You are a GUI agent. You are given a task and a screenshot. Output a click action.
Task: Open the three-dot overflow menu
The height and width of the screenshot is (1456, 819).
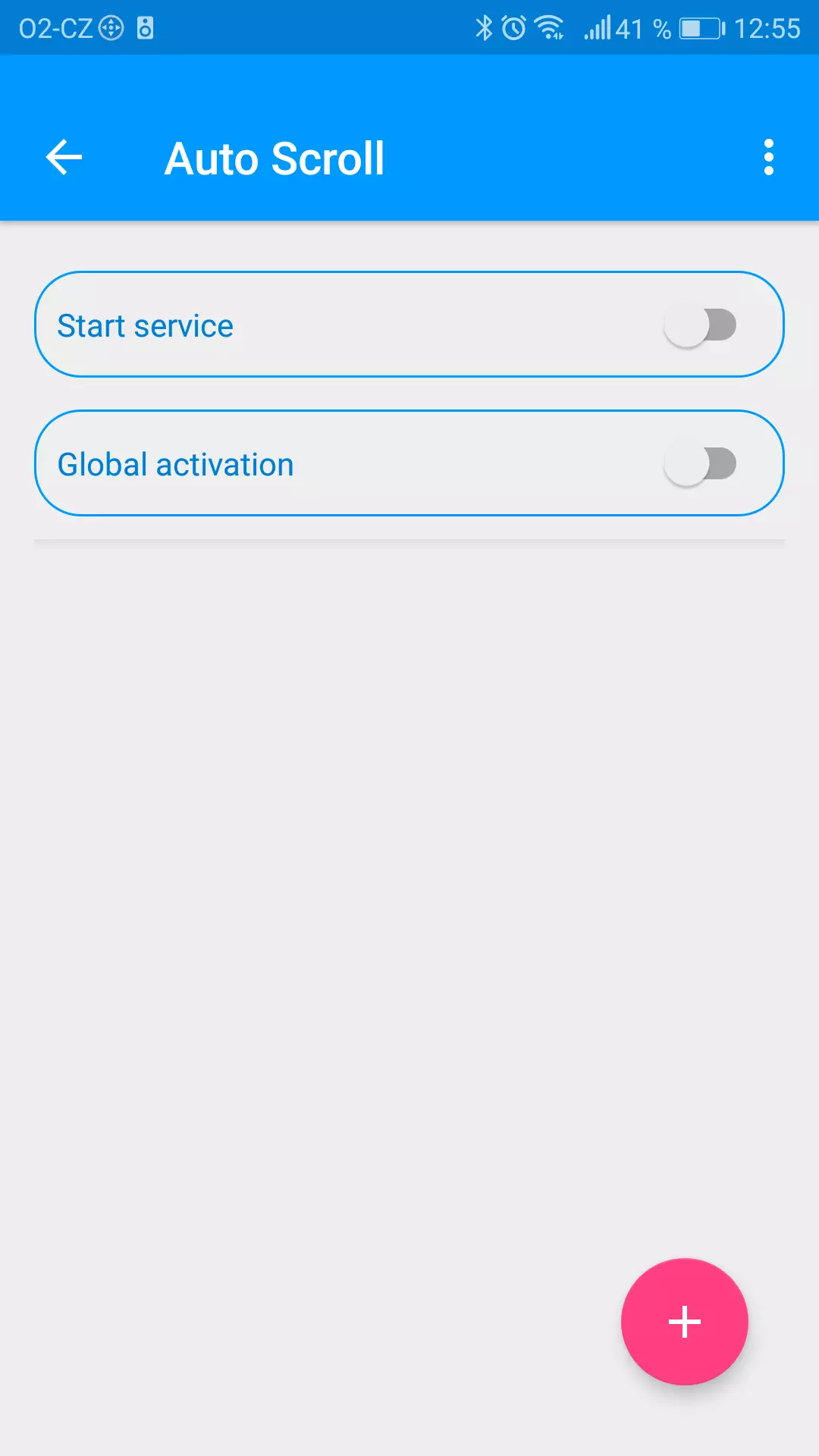point(768,158)
